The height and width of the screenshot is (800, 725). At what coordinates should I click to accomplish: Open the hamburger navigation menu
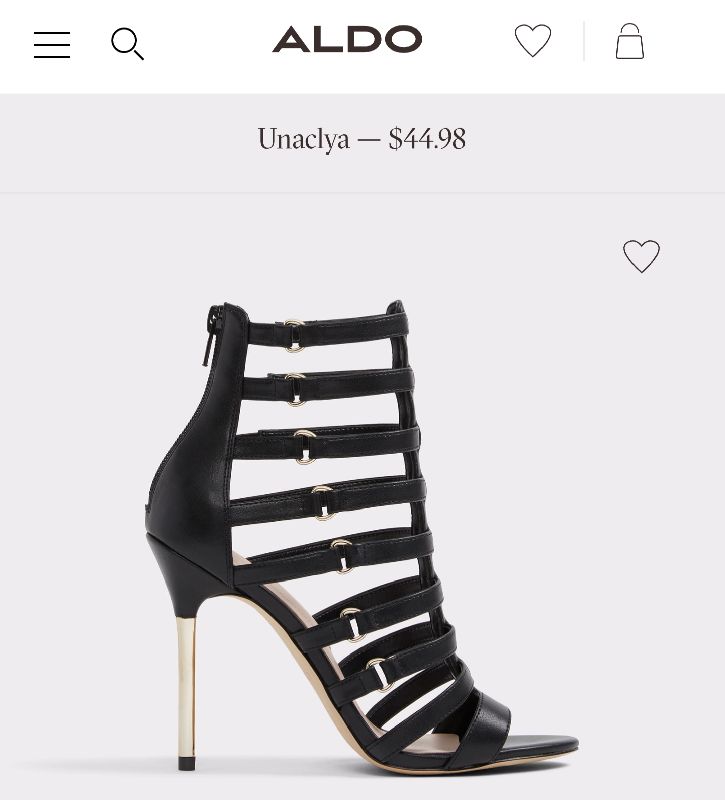[x=52, y=44]
